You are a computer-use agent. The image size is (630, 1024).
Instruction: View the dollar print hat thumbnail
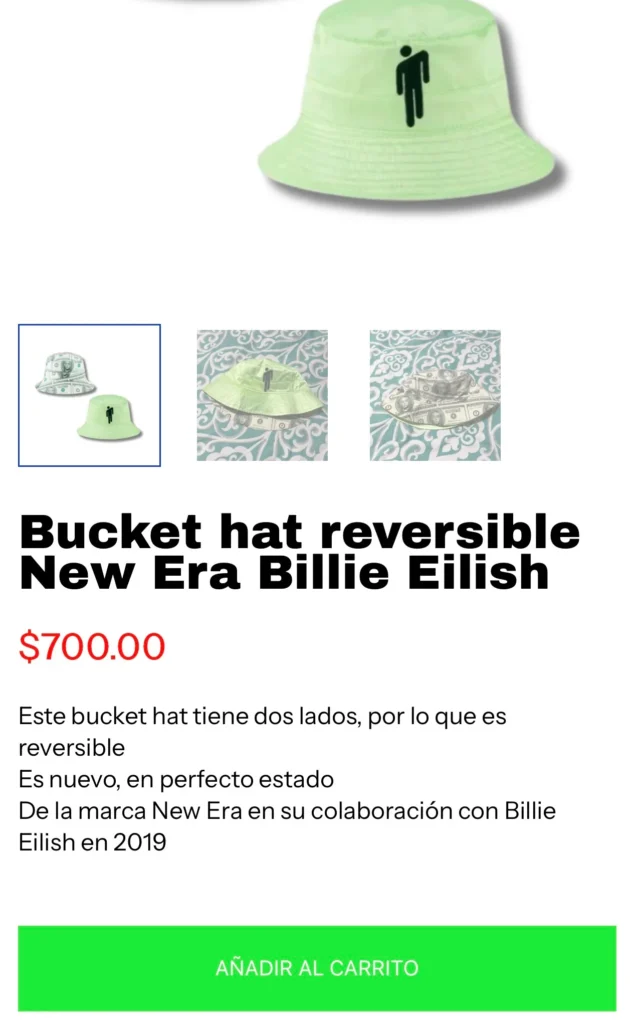435,395
